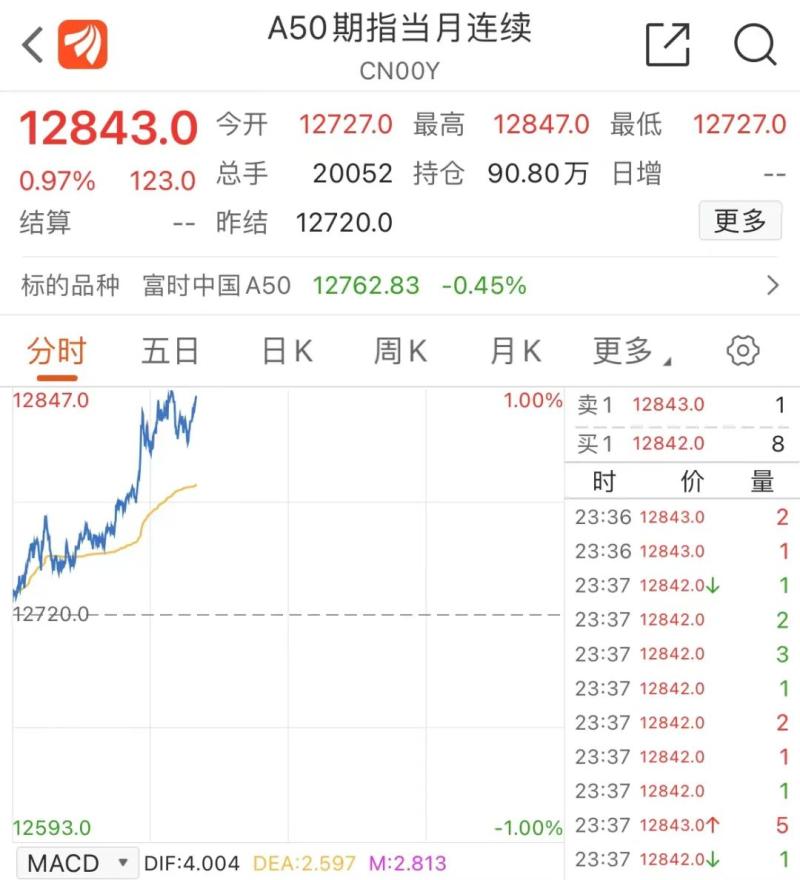
Task: Tap the share icon in the header
Action: [668, 42]
